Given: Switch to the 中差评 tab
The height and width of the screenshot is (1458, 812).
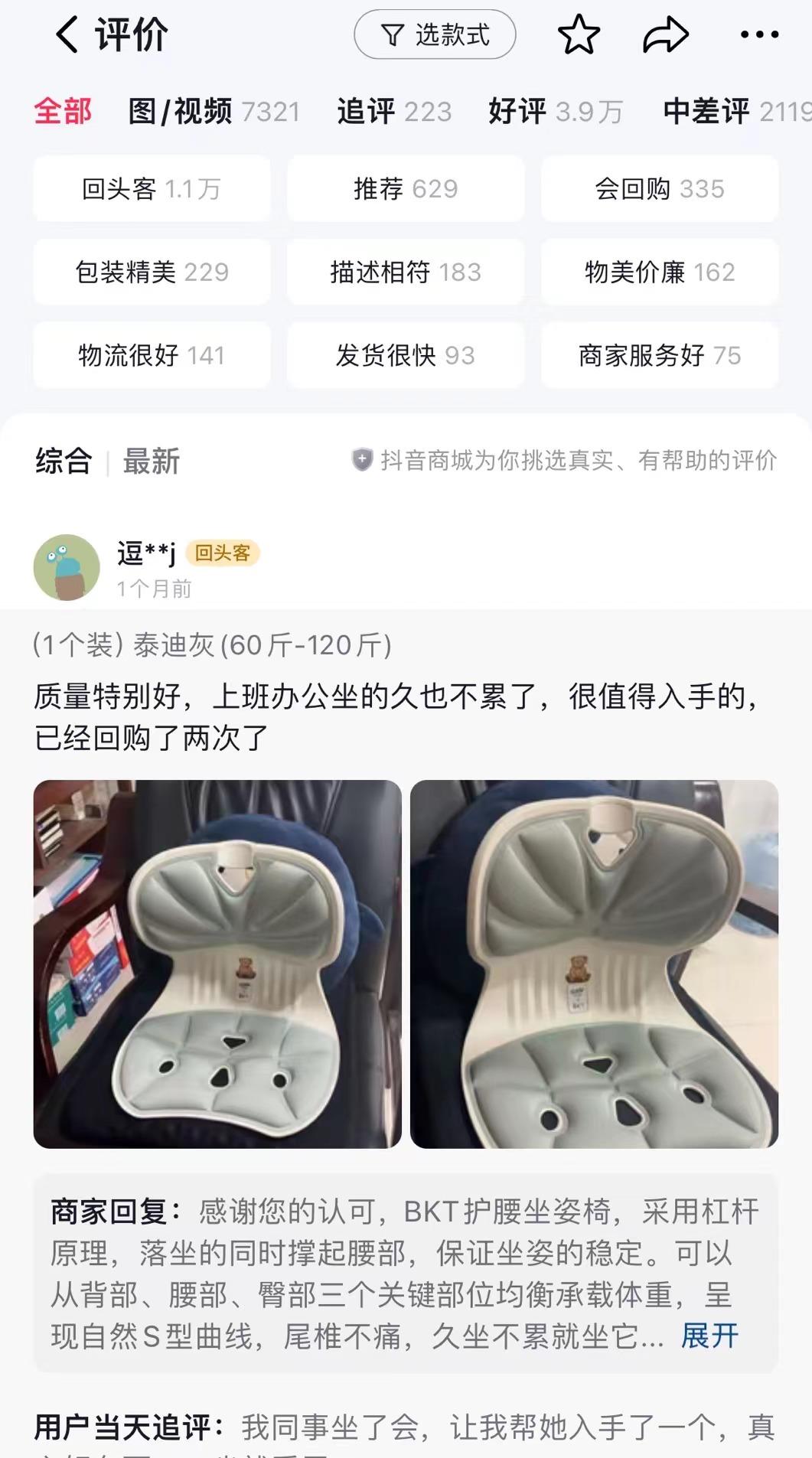Looking at the screenshot, I should pos(735,112).
